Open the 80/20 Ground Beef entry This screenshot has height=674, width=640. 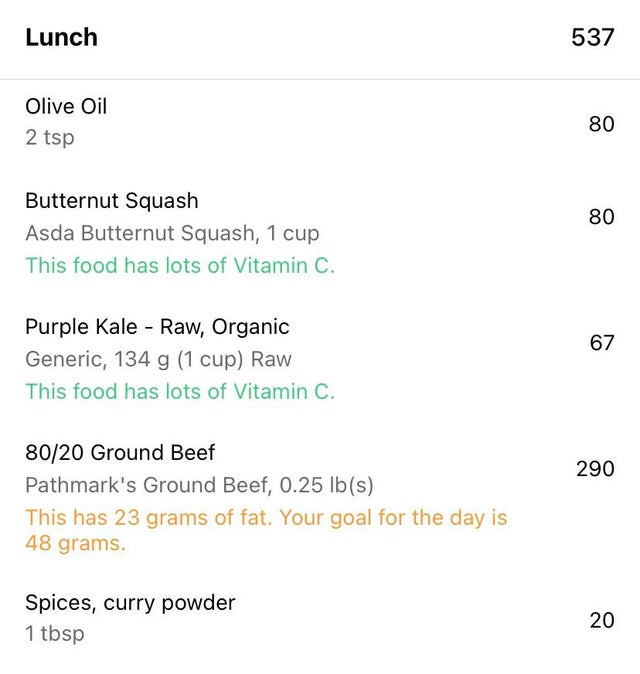(x=120, y=453)
